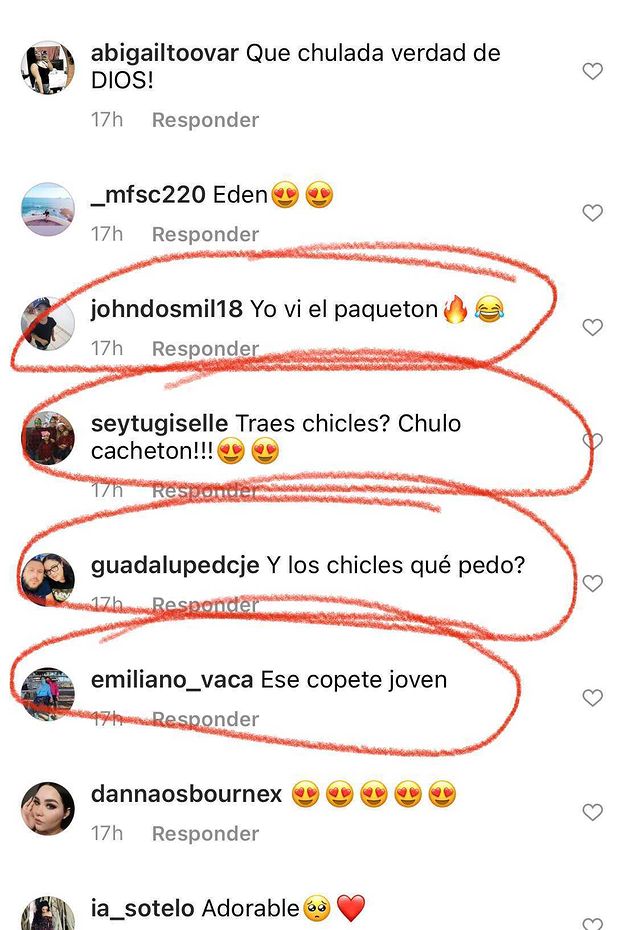640x930 pixels.
Task: Open johndosmil18's profile from username
Action: point(166,310)
